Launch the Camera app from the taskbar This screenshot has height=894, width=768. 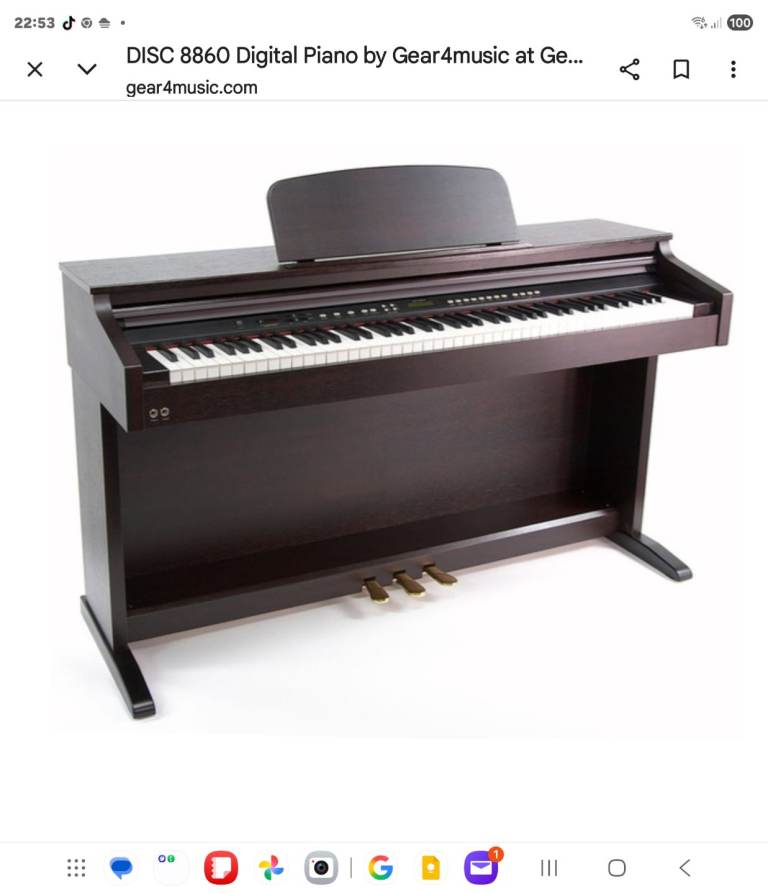(320, 867)
